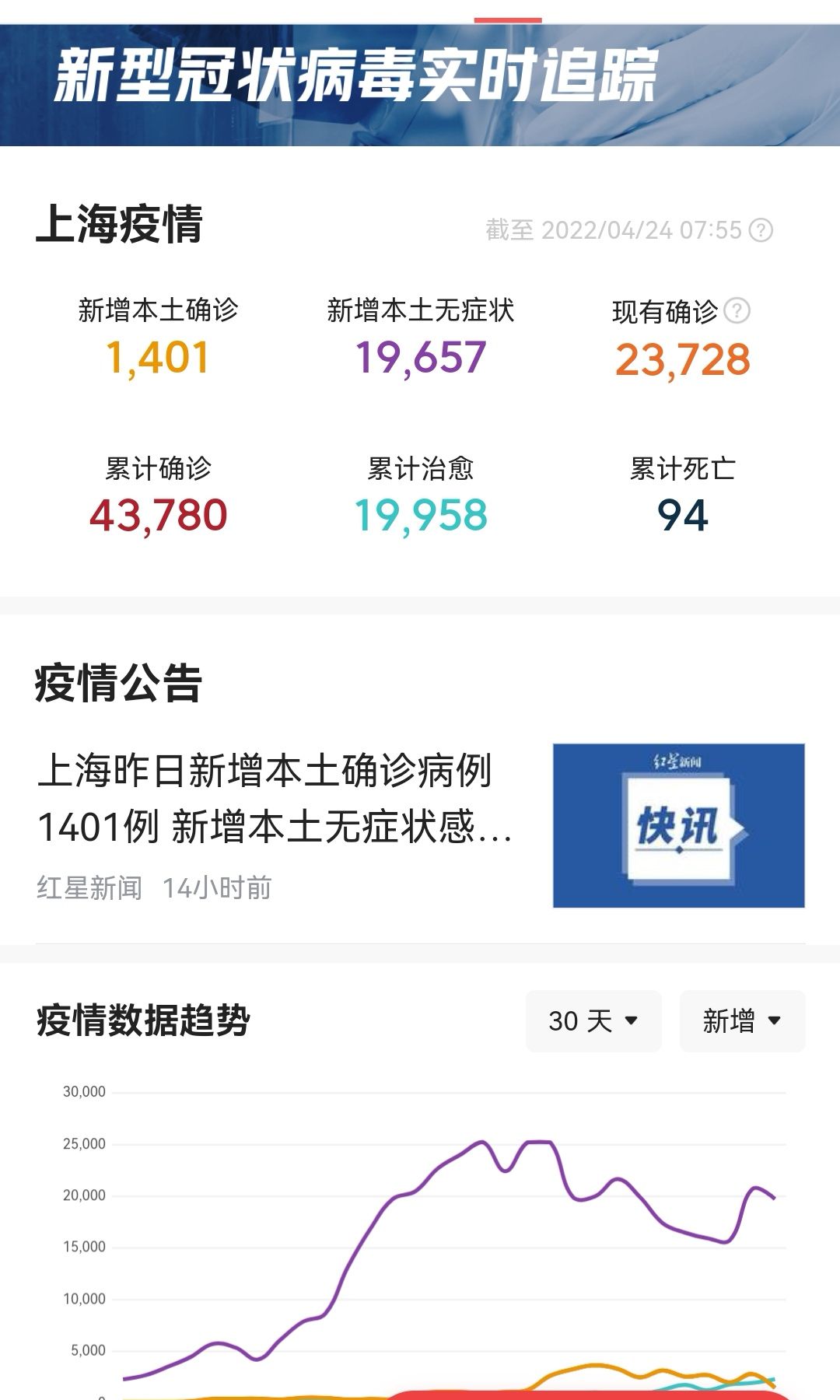This screenshot has width=840, height=1400.
Task: Expand the 30 天 time range dropdown
Action: (x=593, y=1020)
